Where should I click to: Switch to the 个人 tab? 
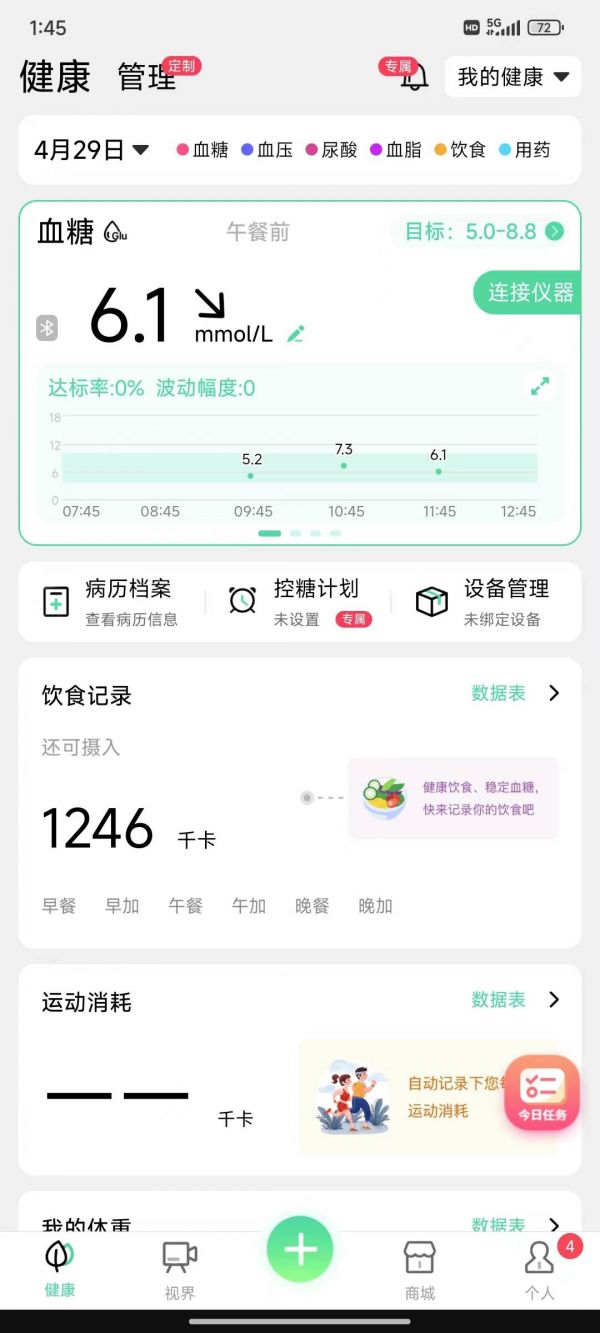(540, 1270)
